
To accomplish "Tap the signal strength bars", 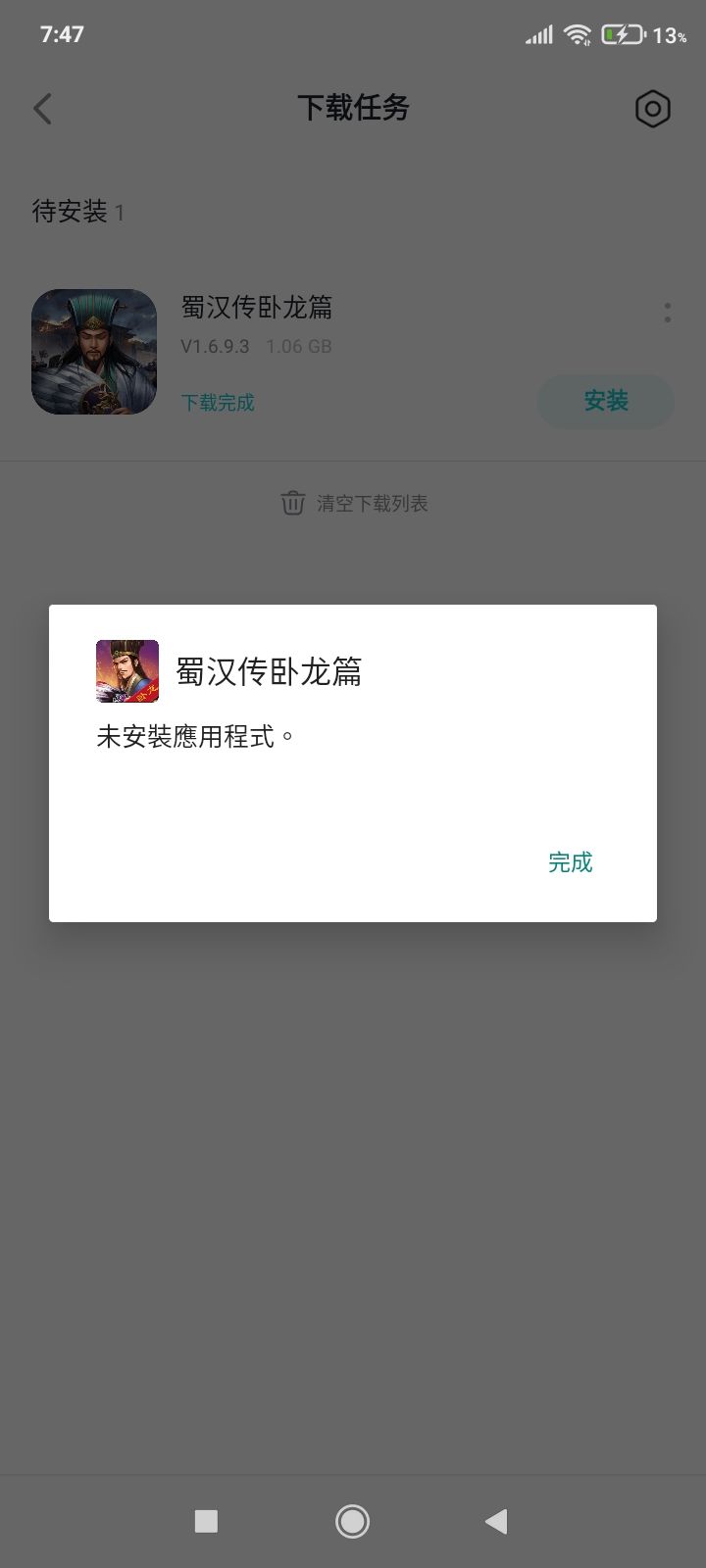I will pyautogui.click(x=537, y=35).
